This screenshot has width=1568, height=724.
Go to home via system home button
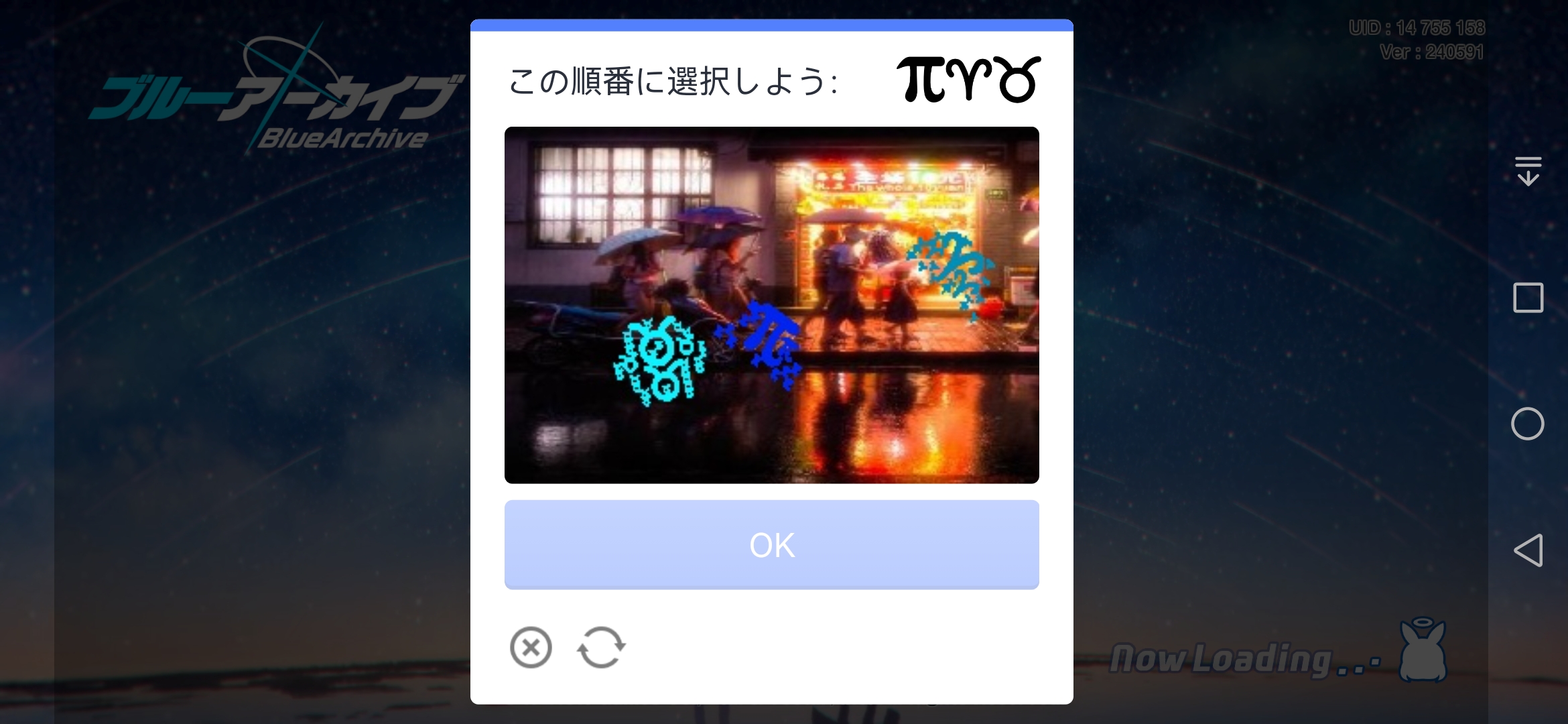(1528, 424)
